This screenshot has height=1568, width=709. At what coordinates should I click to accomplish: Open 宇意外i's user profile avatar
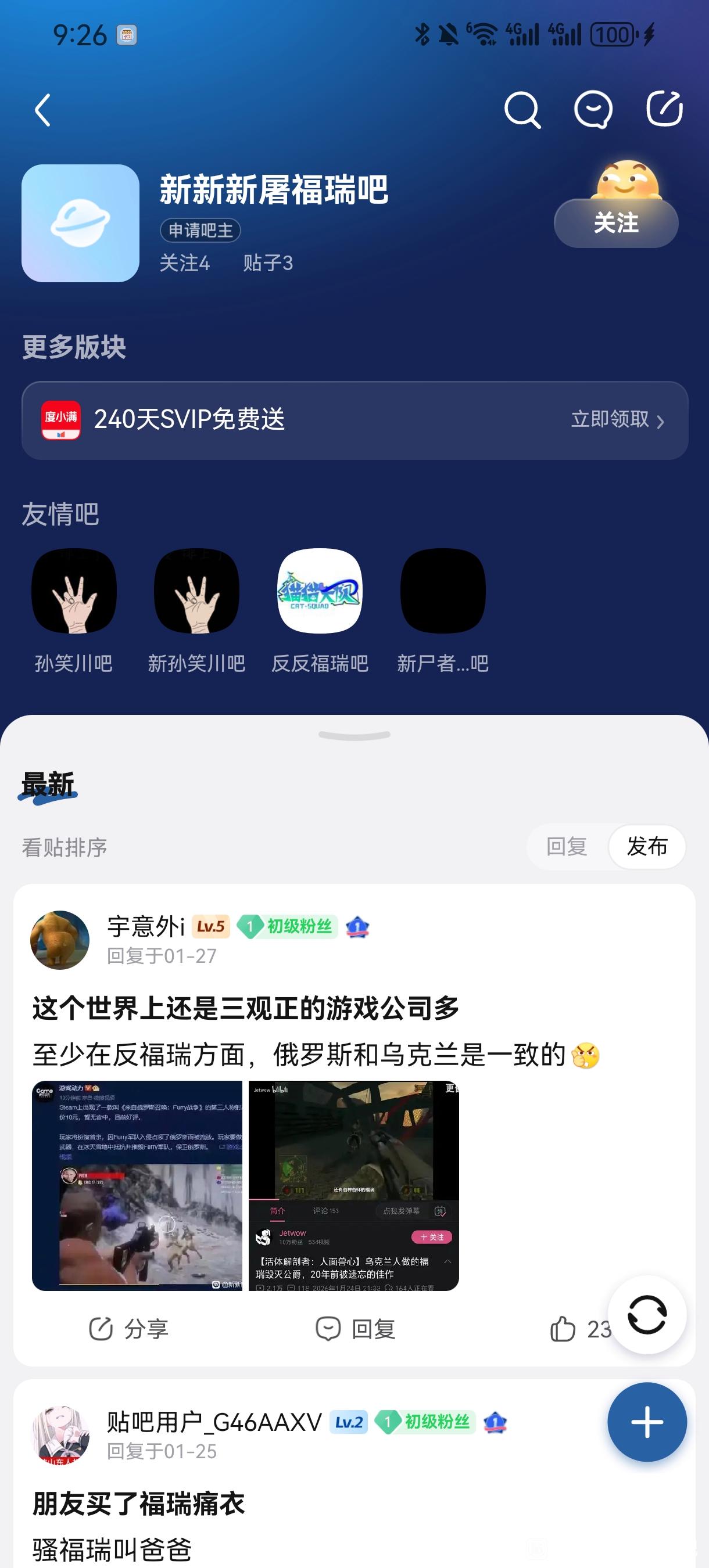(60, 940)
